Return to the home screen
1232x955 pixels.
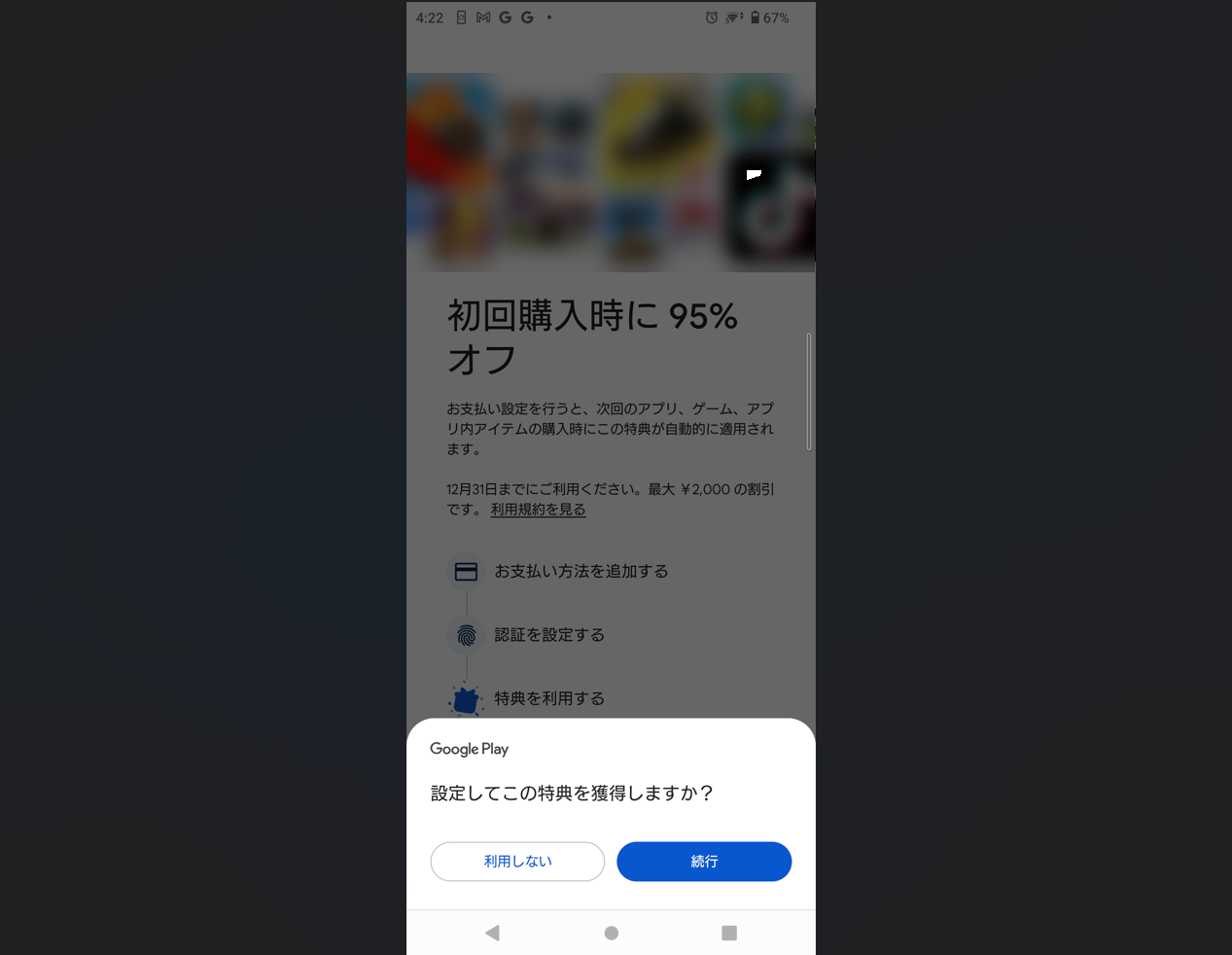point(611,933)
